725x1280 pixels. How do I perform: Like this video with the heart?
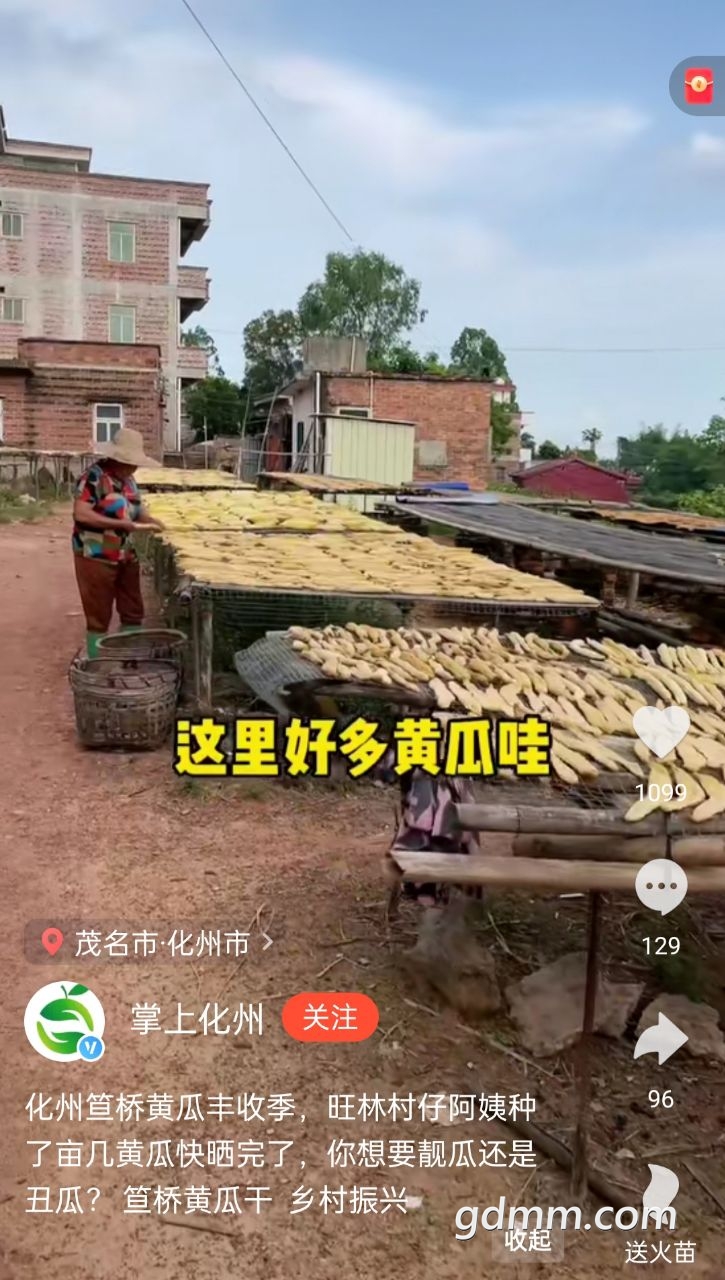[661, 733]
